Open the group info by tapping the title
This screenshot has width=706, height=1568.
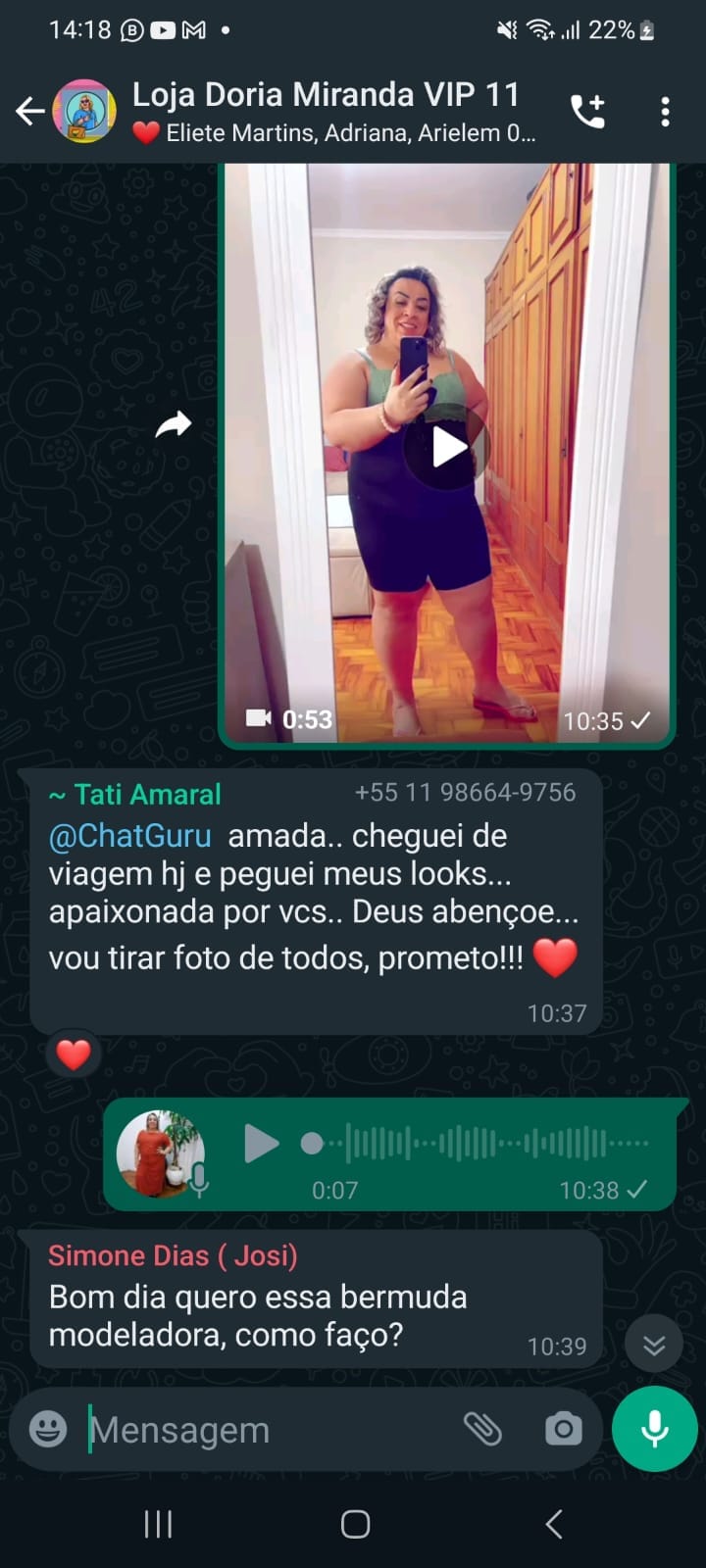point(324,94)
